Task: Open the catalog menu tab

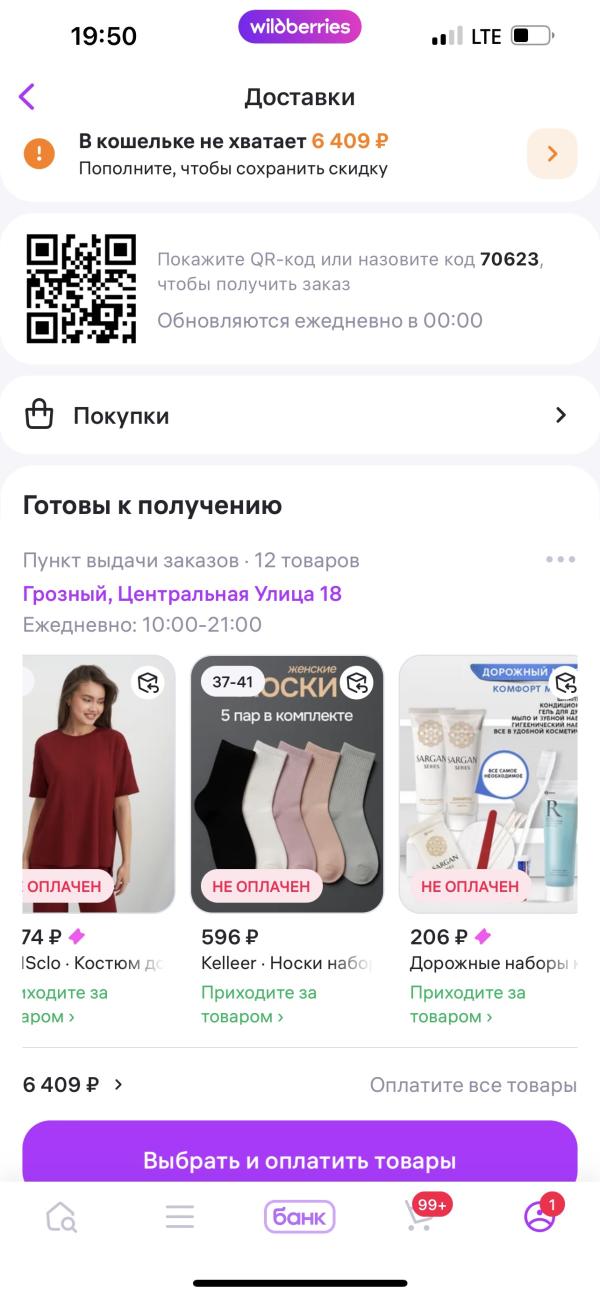Action: click(x=180, y=1217)
